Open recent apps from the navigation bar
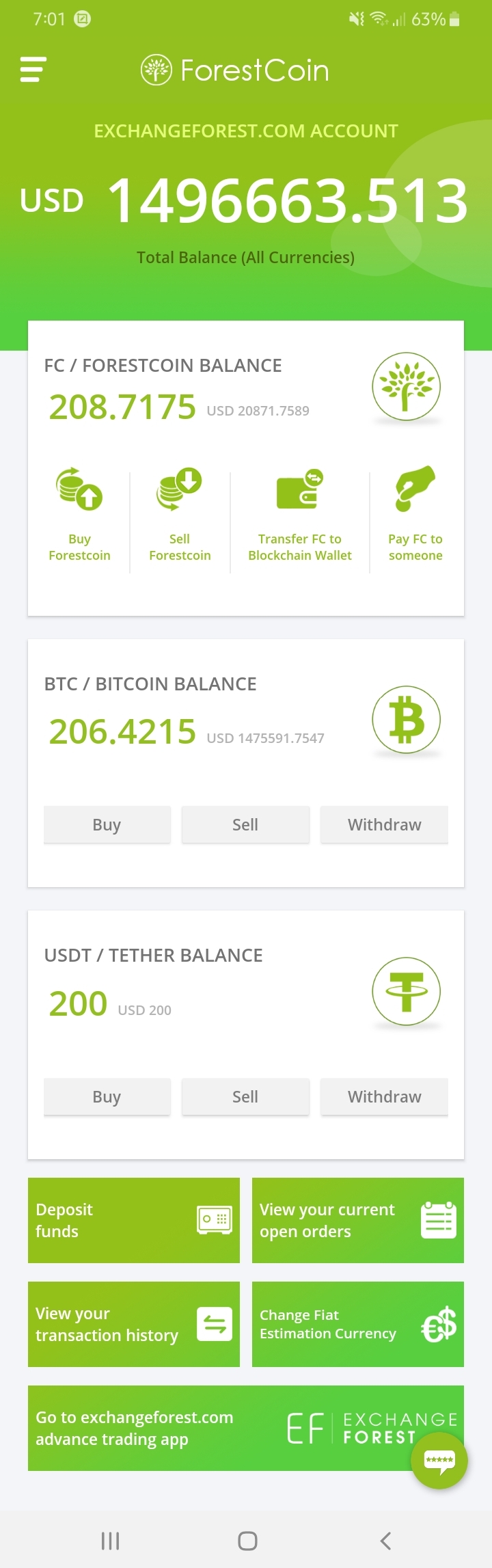 [110, 1541]
